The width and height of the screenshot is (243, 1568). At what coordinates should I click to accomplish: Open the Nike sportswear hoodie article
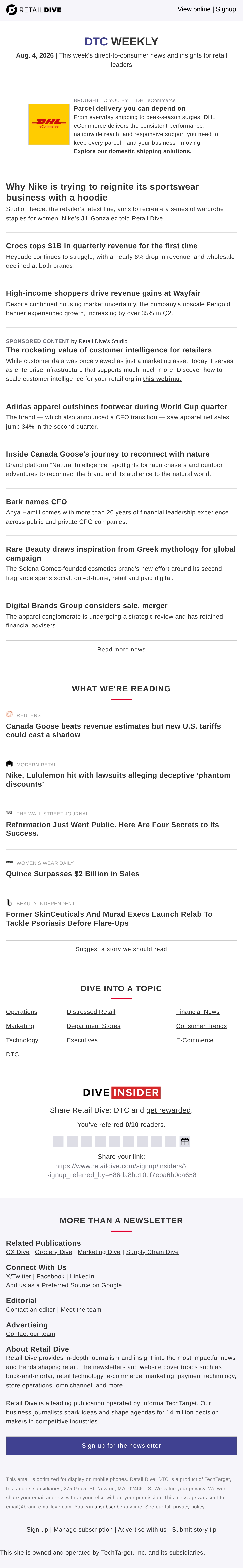[102, 192]
